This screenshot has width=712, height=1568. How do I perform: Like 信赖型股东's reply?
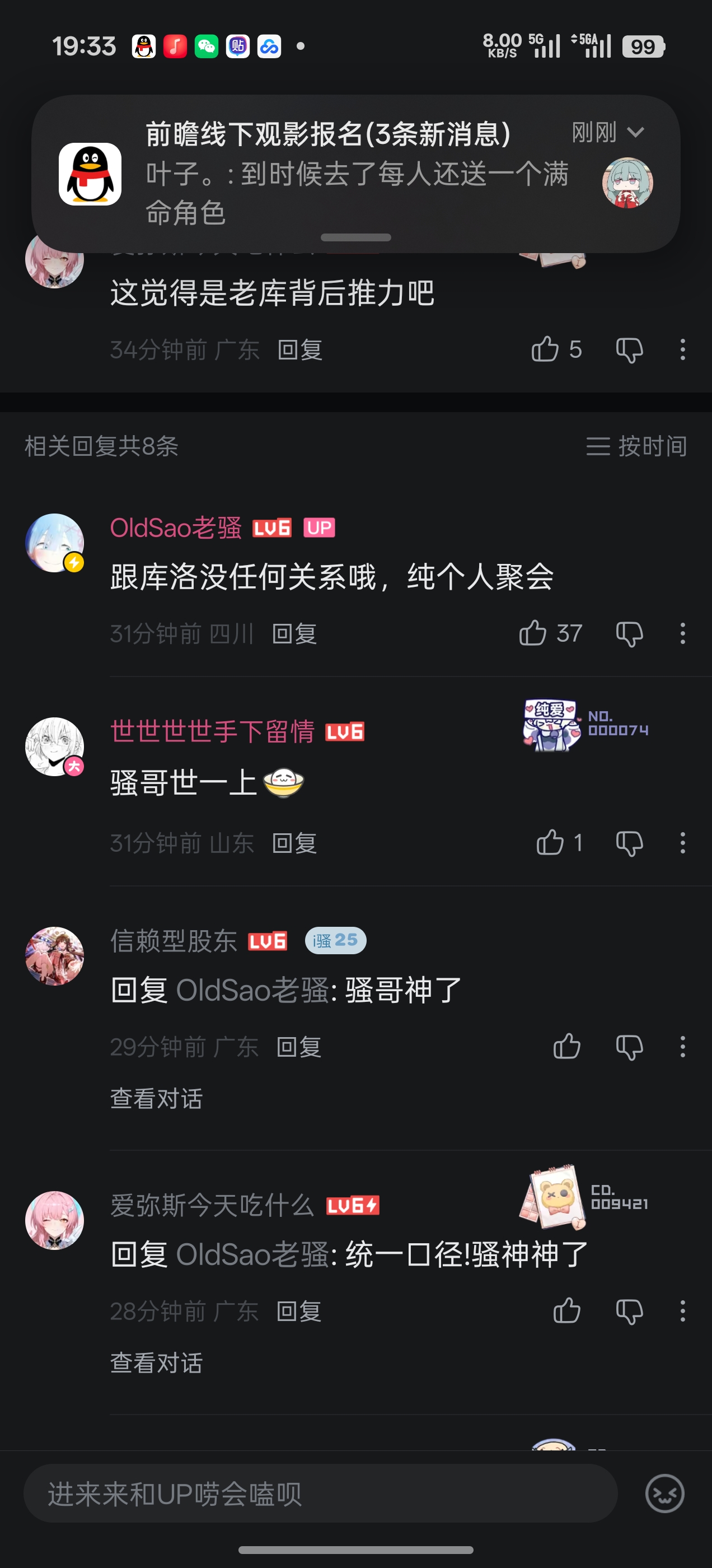[x=566, y=1046]
